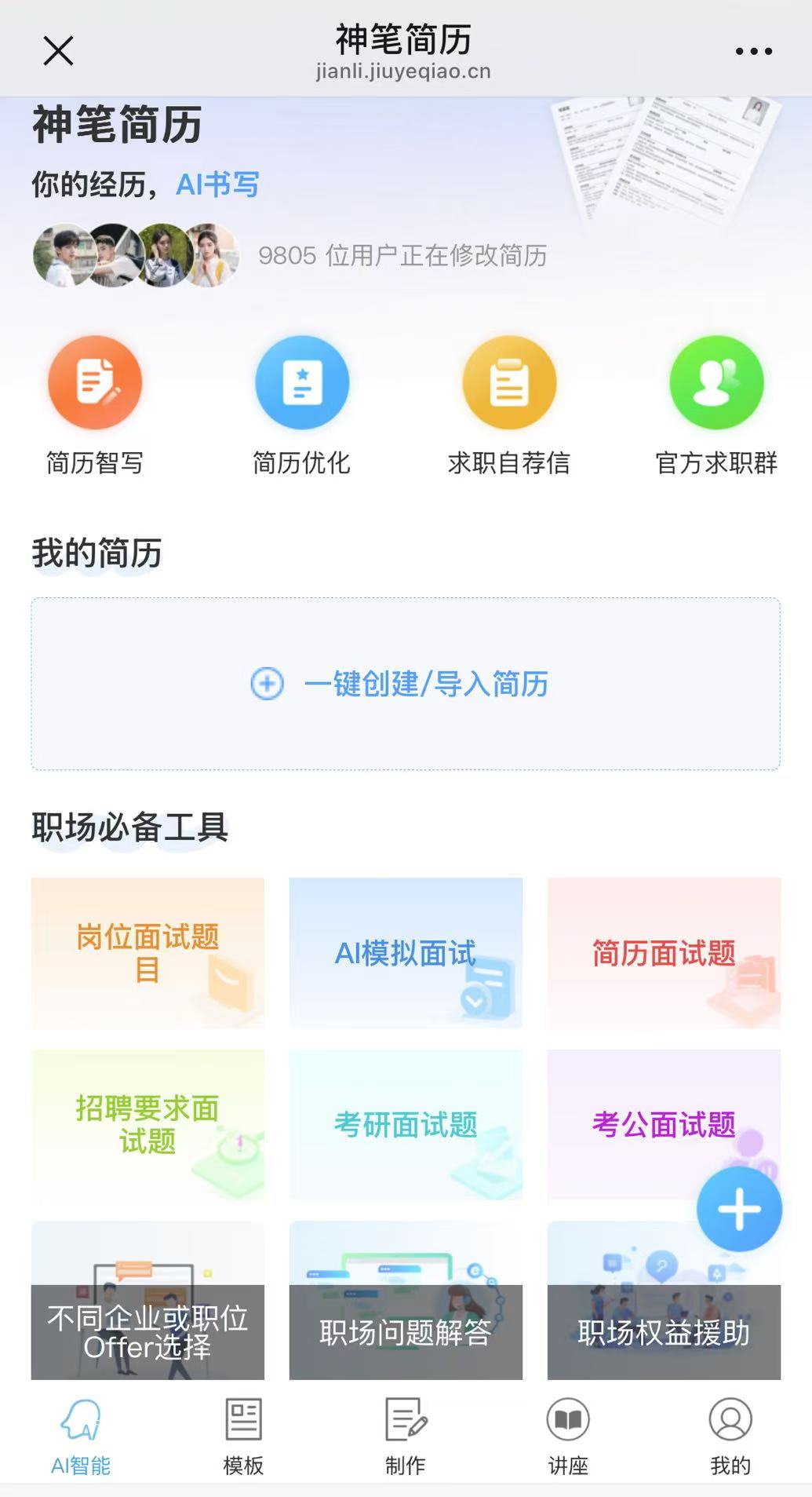Switch to the 讲座 tab
The width and height of the screenshot is (812, 1497).
click(568, 1435)
